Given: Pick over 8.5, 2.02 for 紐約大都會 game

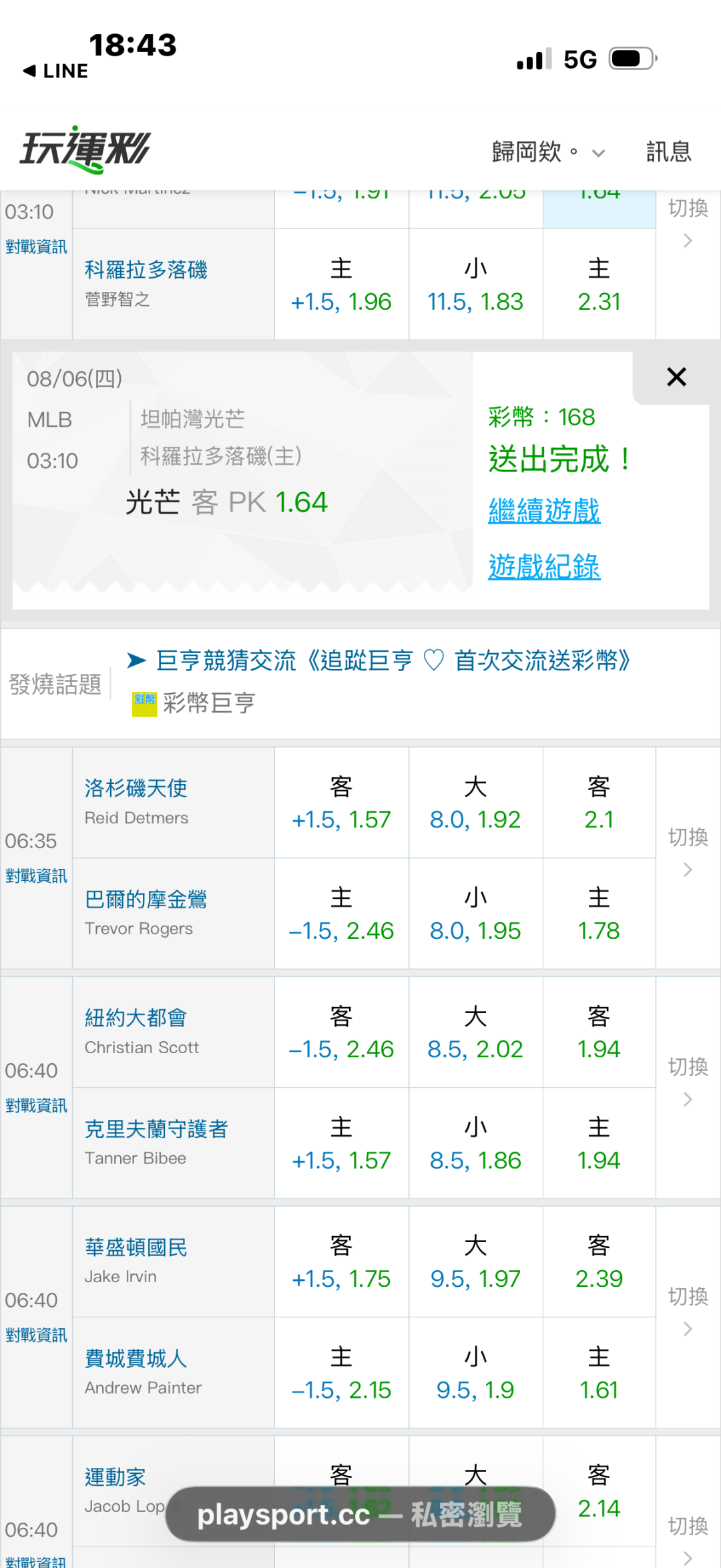Looking at the screenshot, I should (x=475, y=1032).
